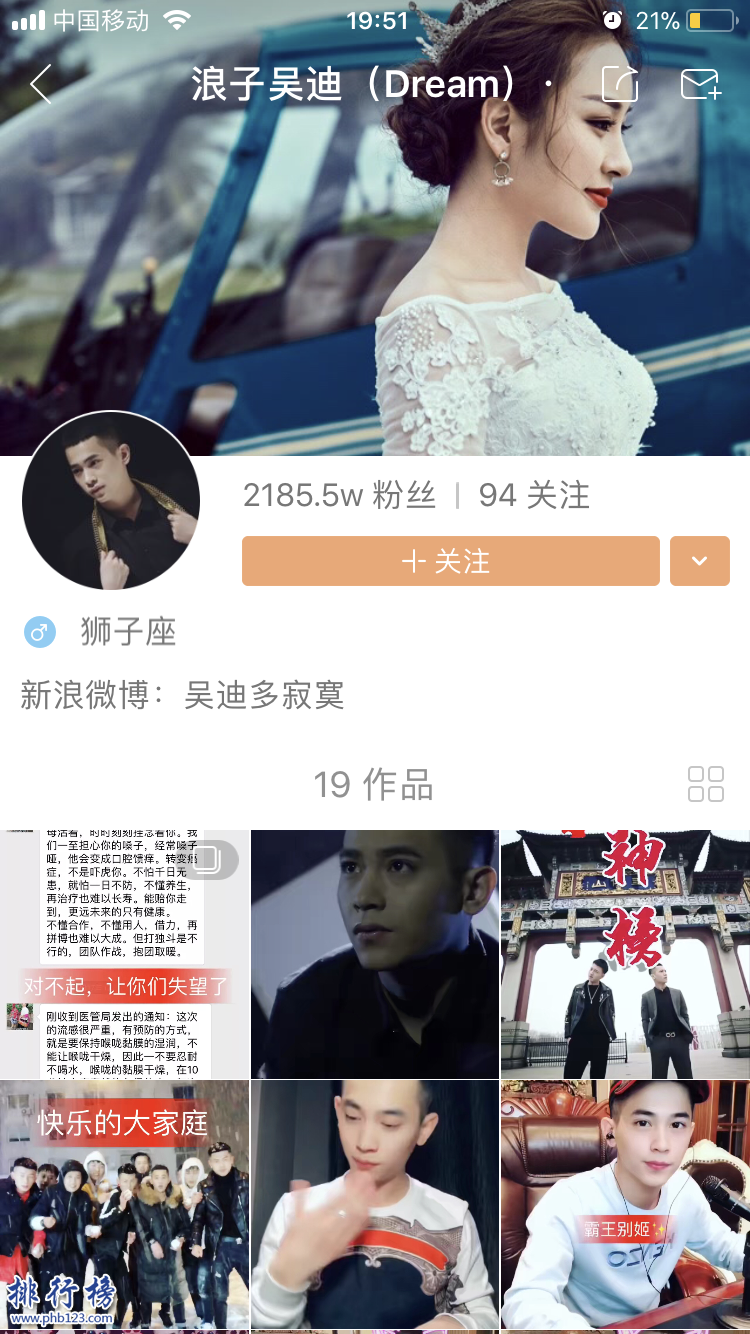The width and height of the screenshot is (750, 1334).
Task: Expand the dropdown arrow next to 关注
Action: point(699,561)
